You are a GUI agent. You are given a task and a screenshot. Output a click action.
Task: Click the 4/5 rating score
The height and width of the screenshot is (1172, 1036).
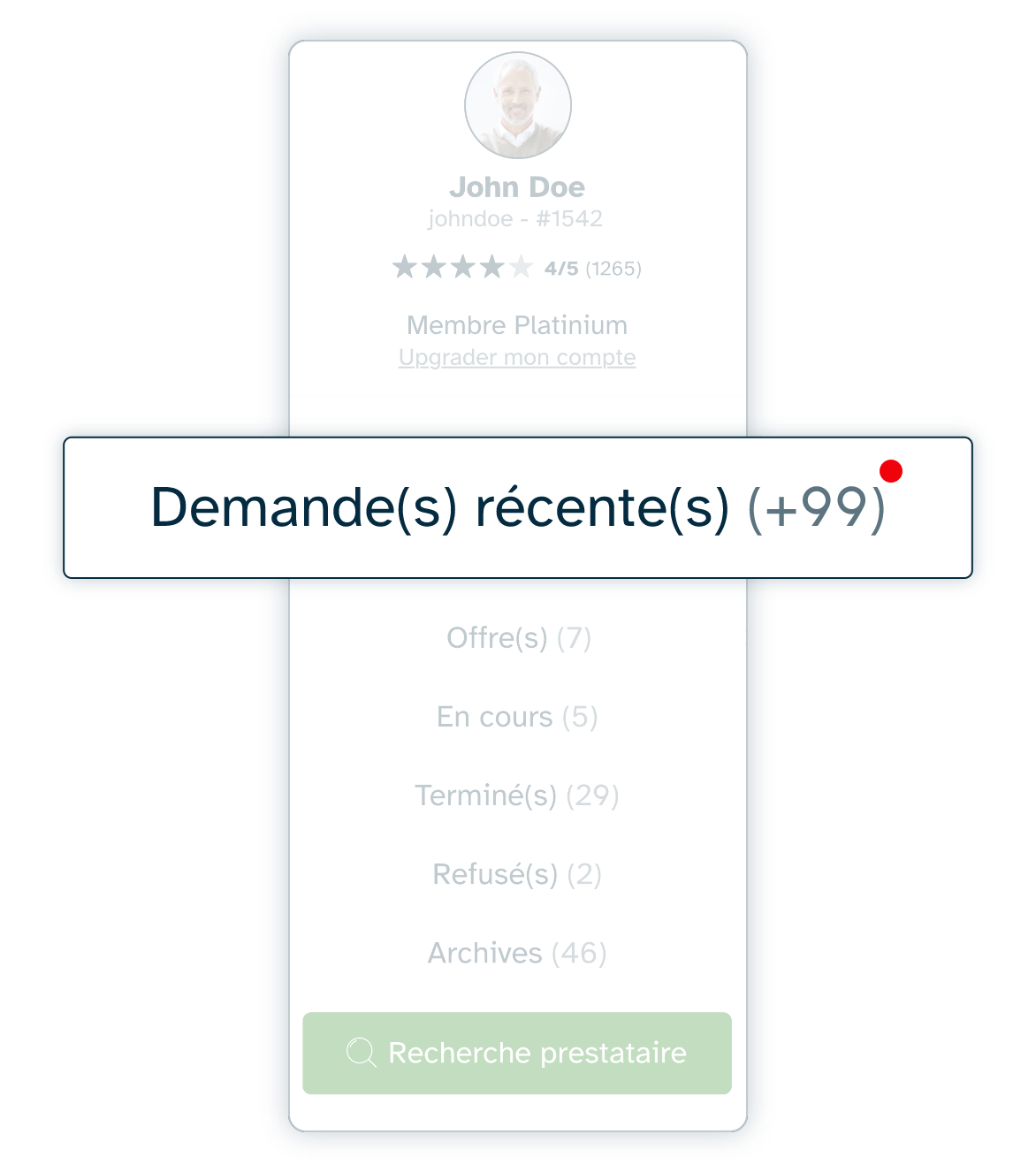point(560,267)
